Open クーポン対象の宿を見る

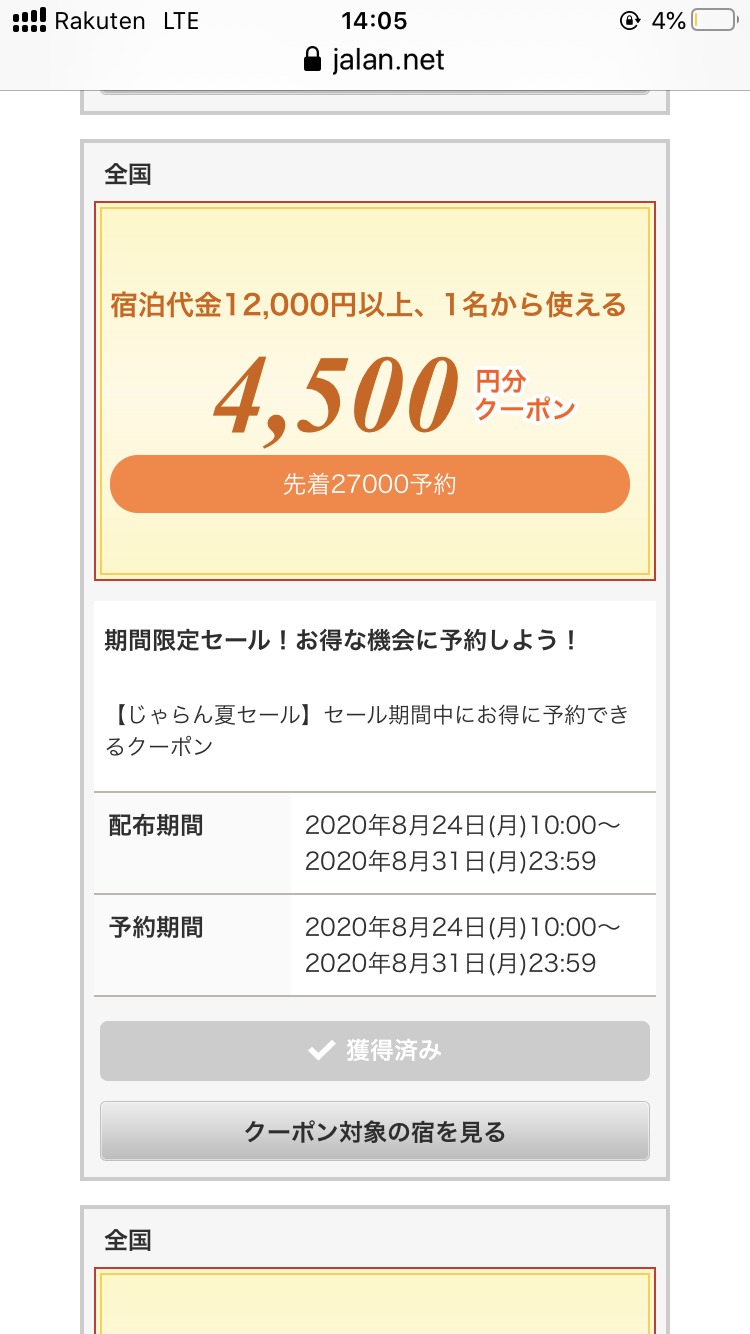pos(375,1131)
